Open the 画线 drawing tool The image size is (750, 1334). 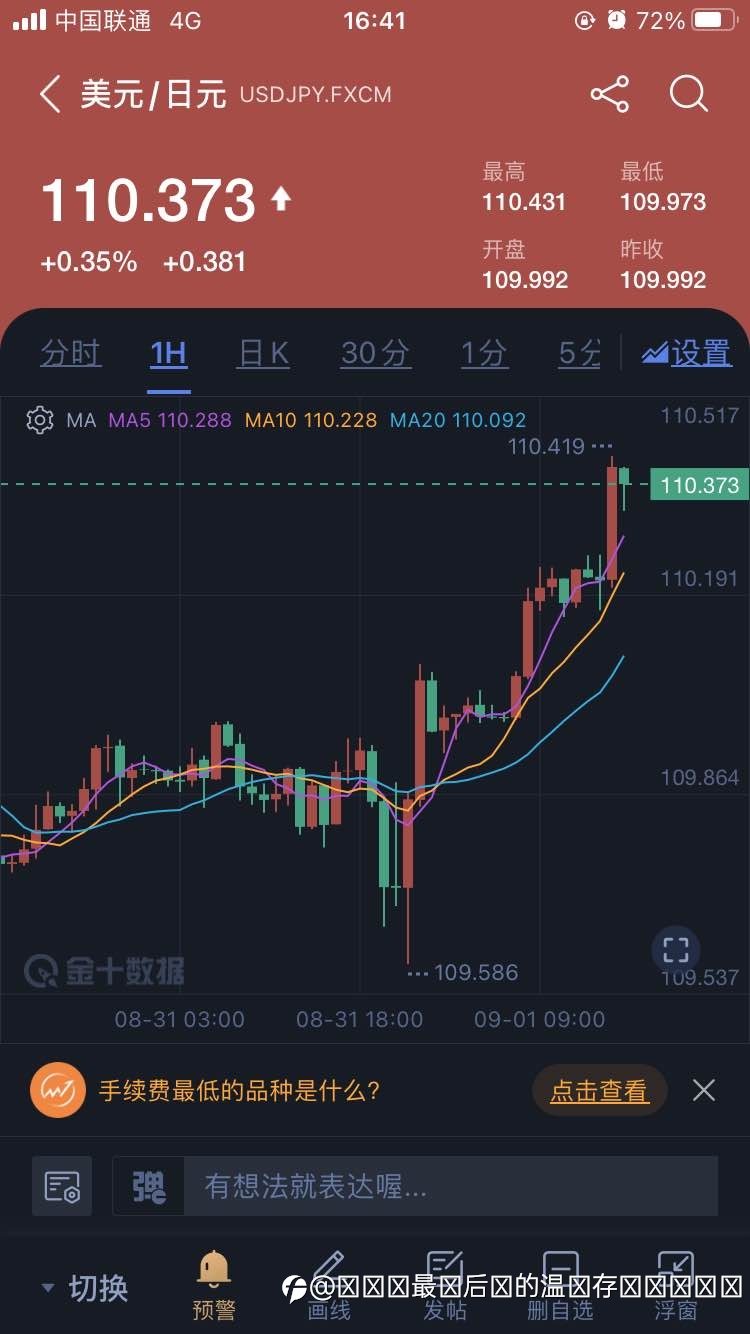coord(328,1286)
